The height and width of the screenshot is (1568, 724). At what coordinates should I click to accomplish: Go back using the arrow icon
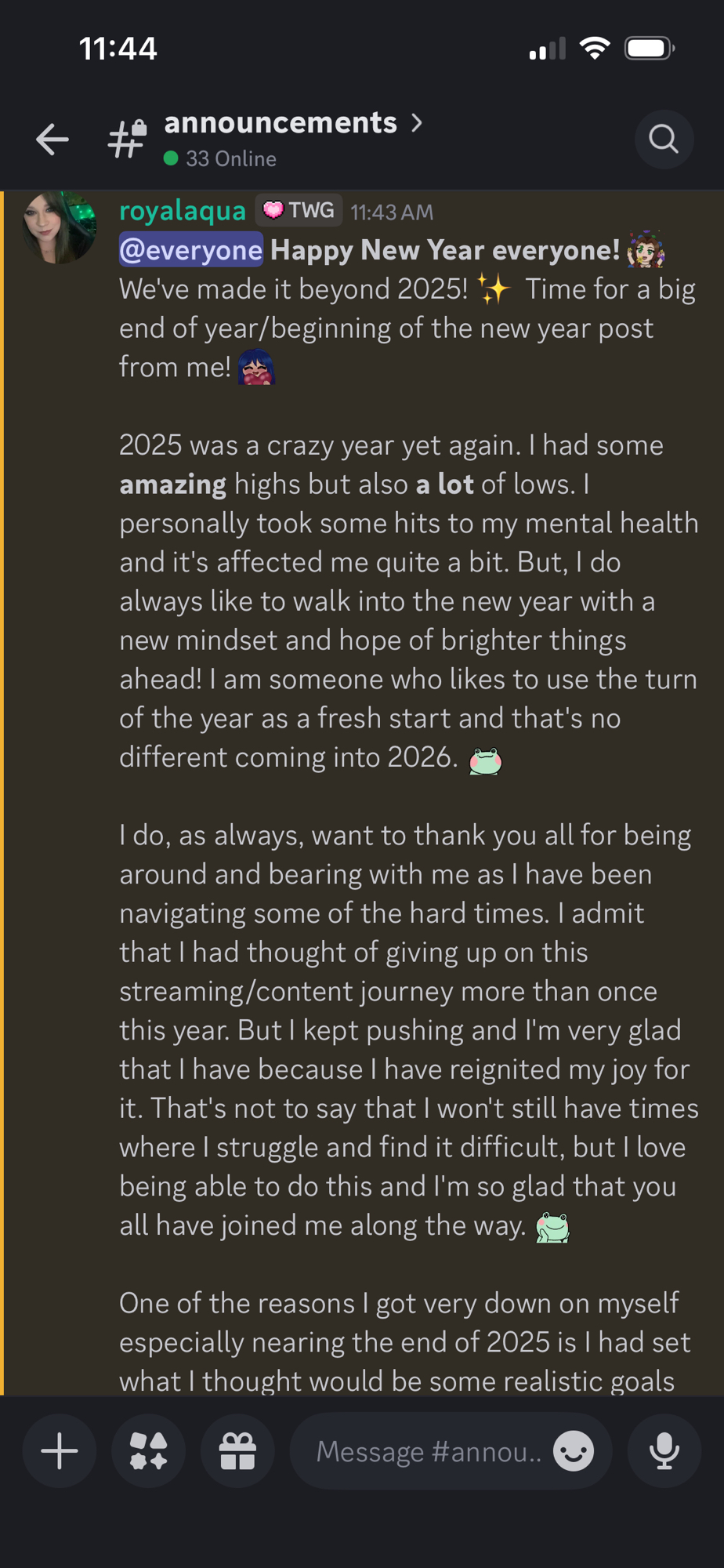point(52,140)
